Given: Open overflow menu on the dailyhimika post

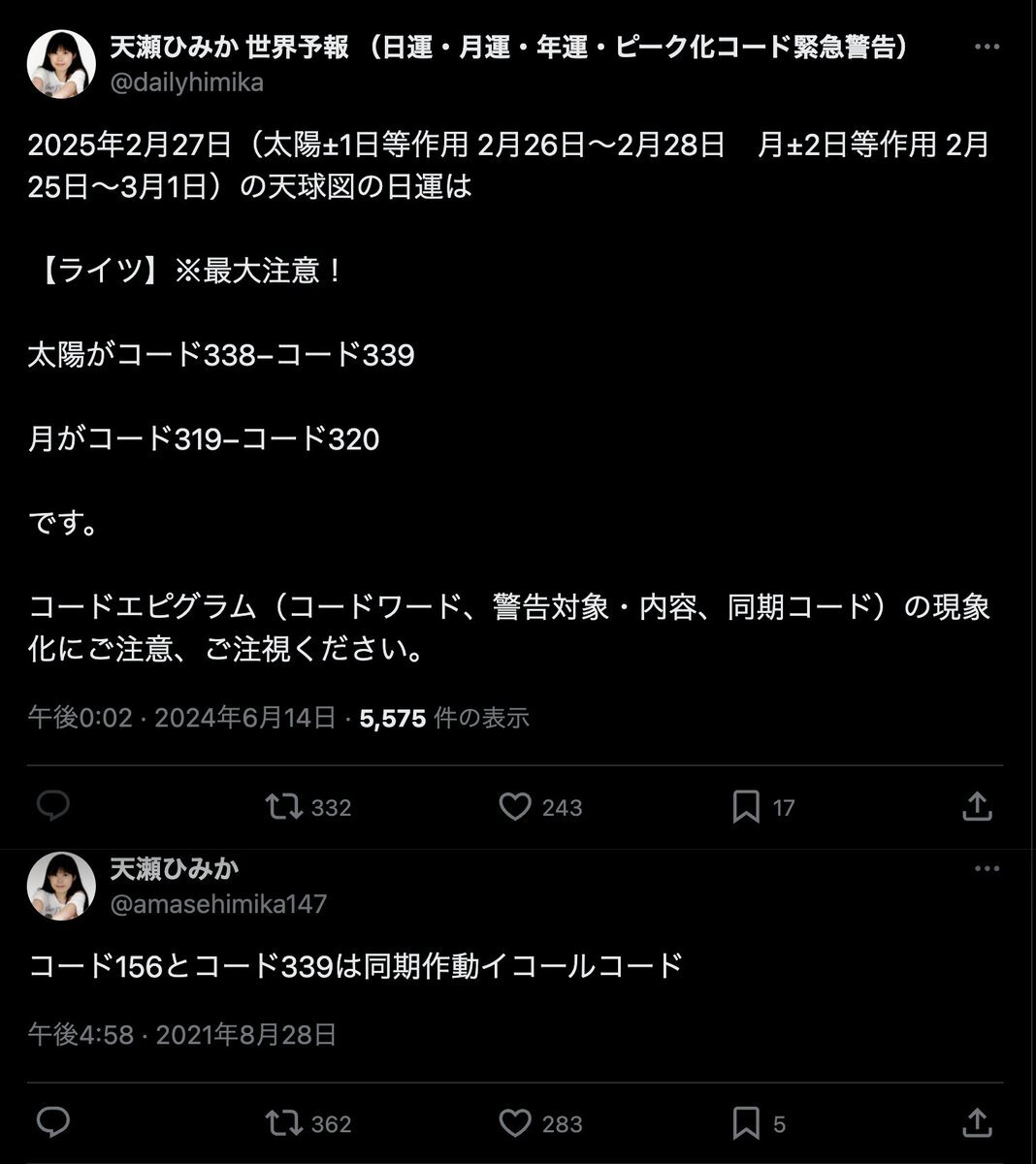Looking at the screenshot, I should 987,47.
